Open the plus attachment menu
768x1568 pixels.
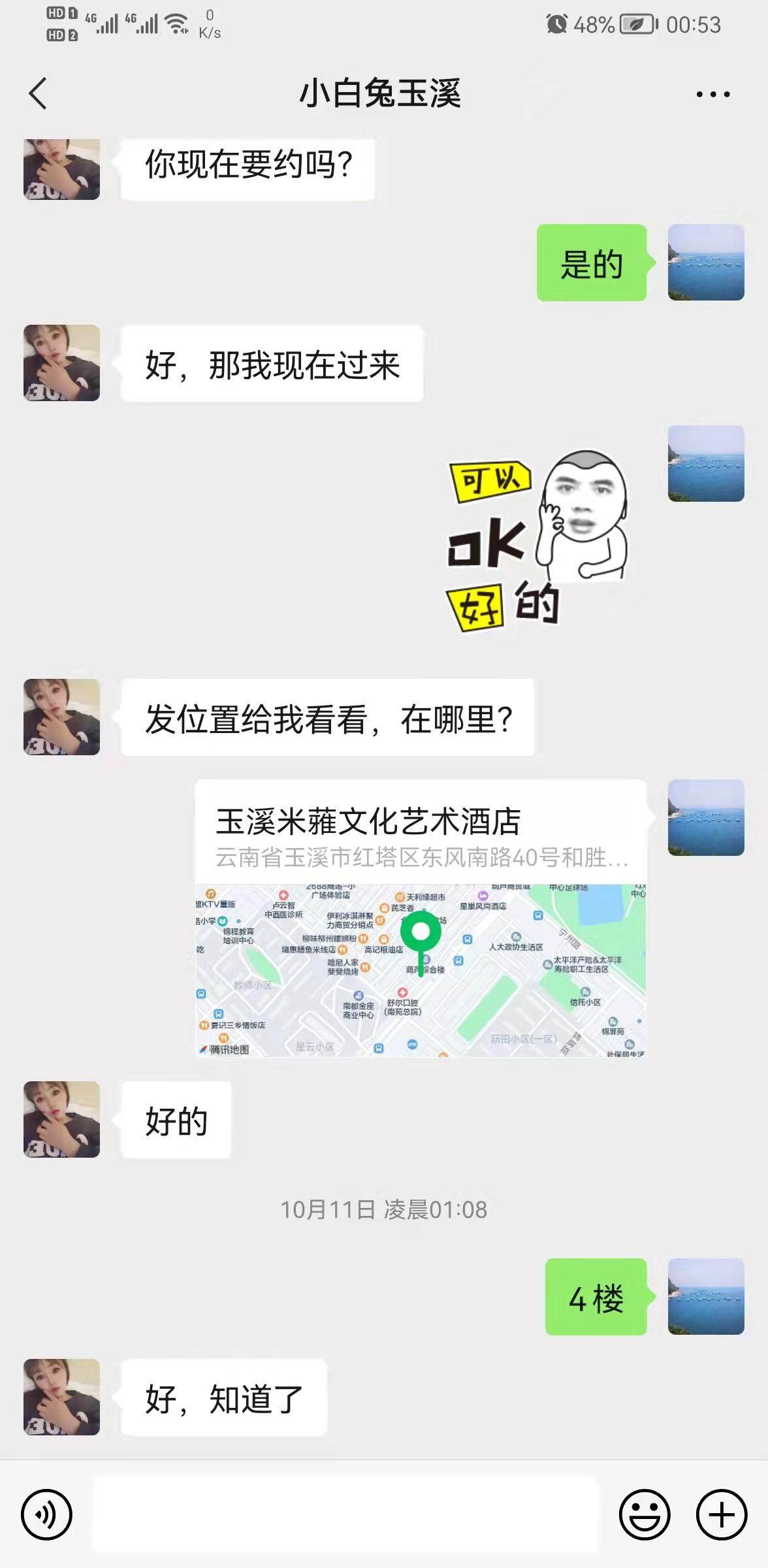tap(721, 1514)
